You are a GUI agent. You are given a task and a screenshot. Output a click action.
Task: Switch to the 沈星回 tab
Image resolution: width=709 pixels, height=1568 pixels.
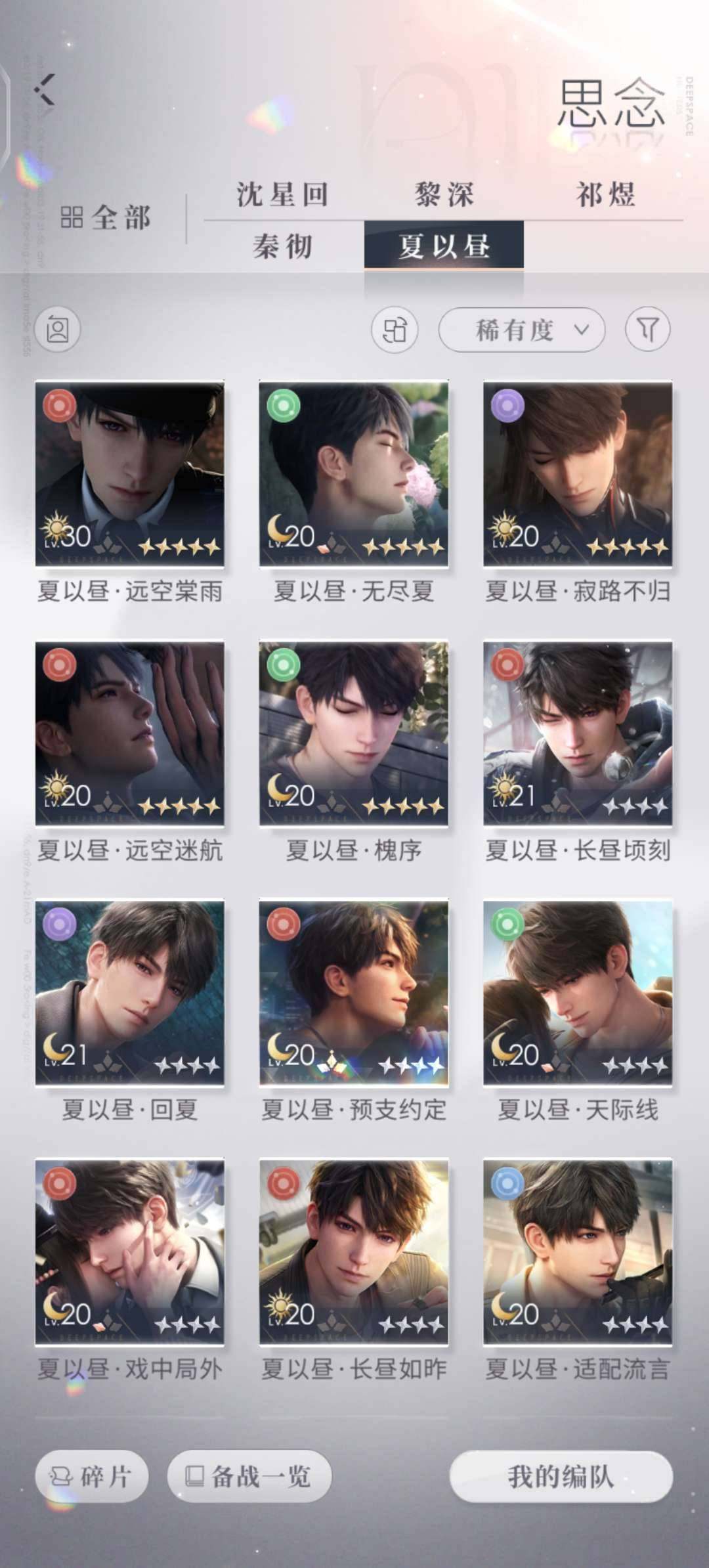coord(282,195)
